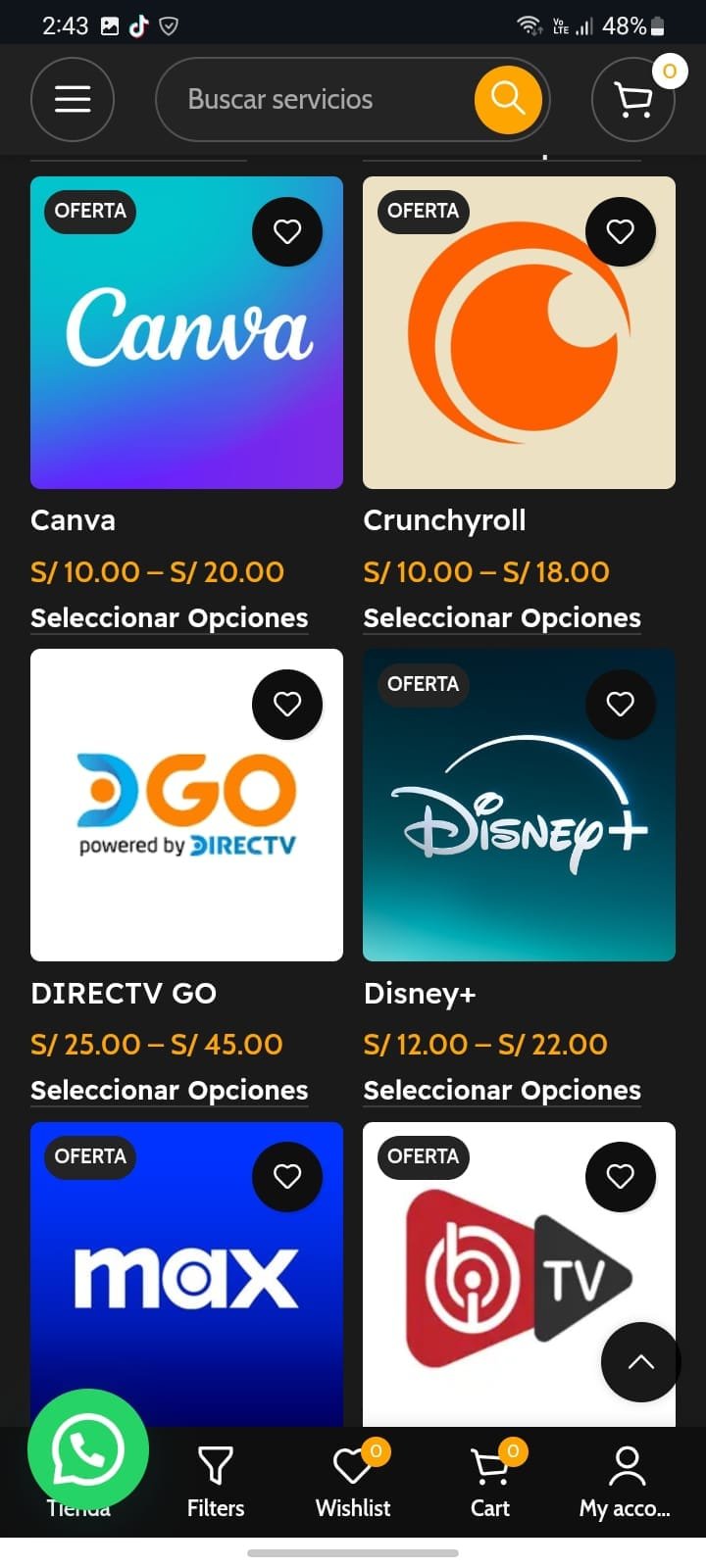Select options for Crunchyroll
Image resolution: width=706 pixels, height=1568 pixels.
coord(502,618)
